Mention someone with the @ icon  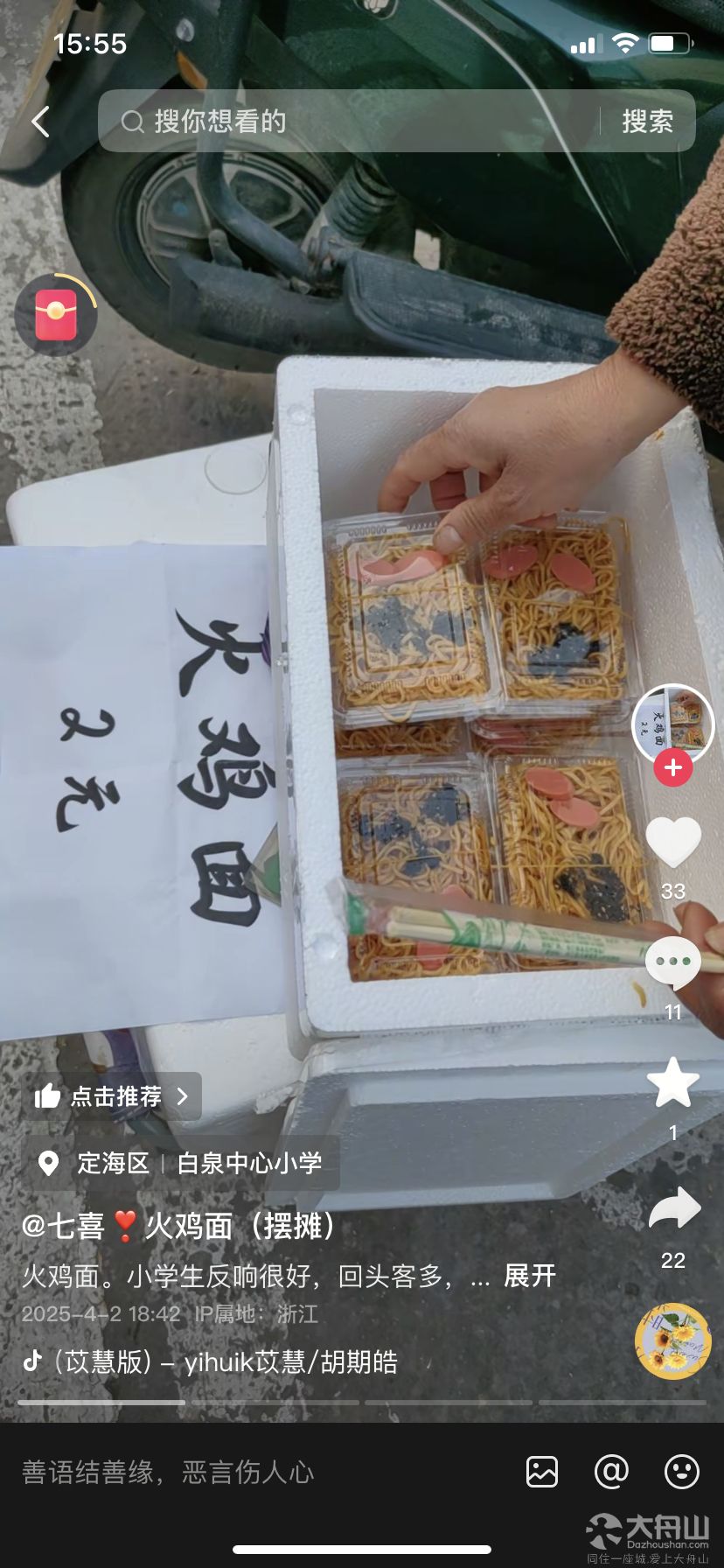612,1472
